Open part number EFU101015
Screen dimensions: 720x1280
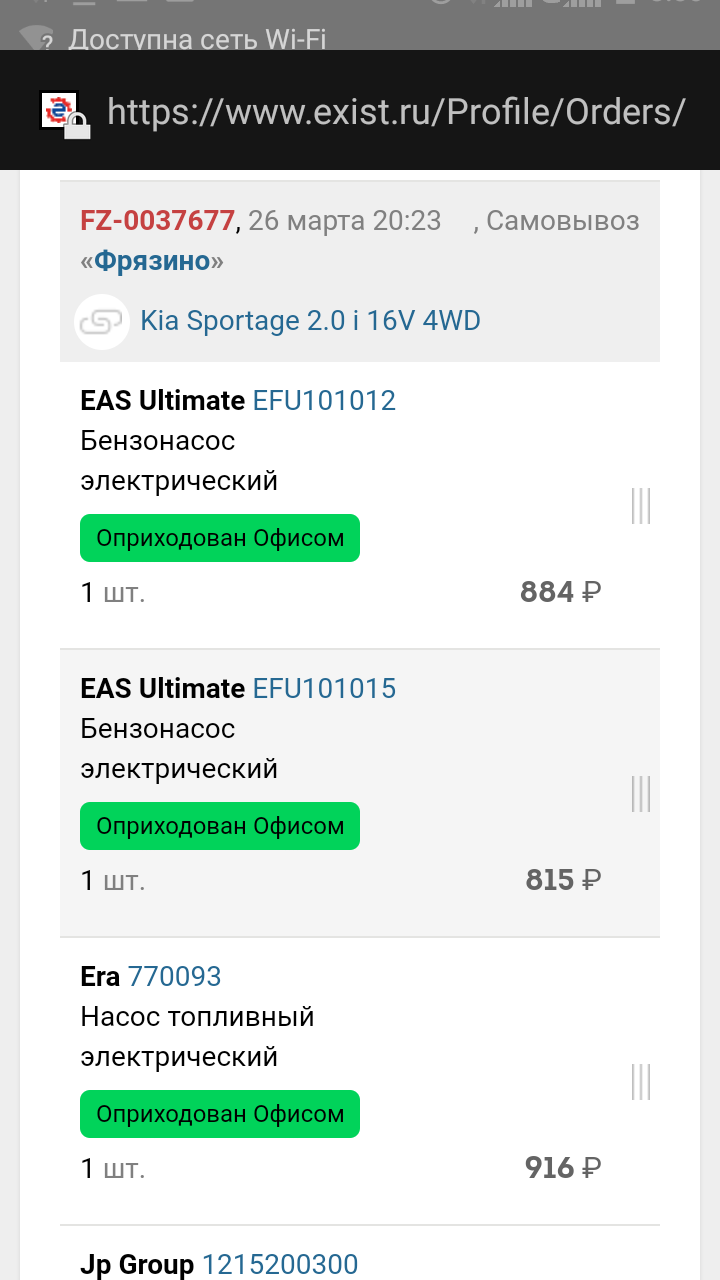pos(324,689)
